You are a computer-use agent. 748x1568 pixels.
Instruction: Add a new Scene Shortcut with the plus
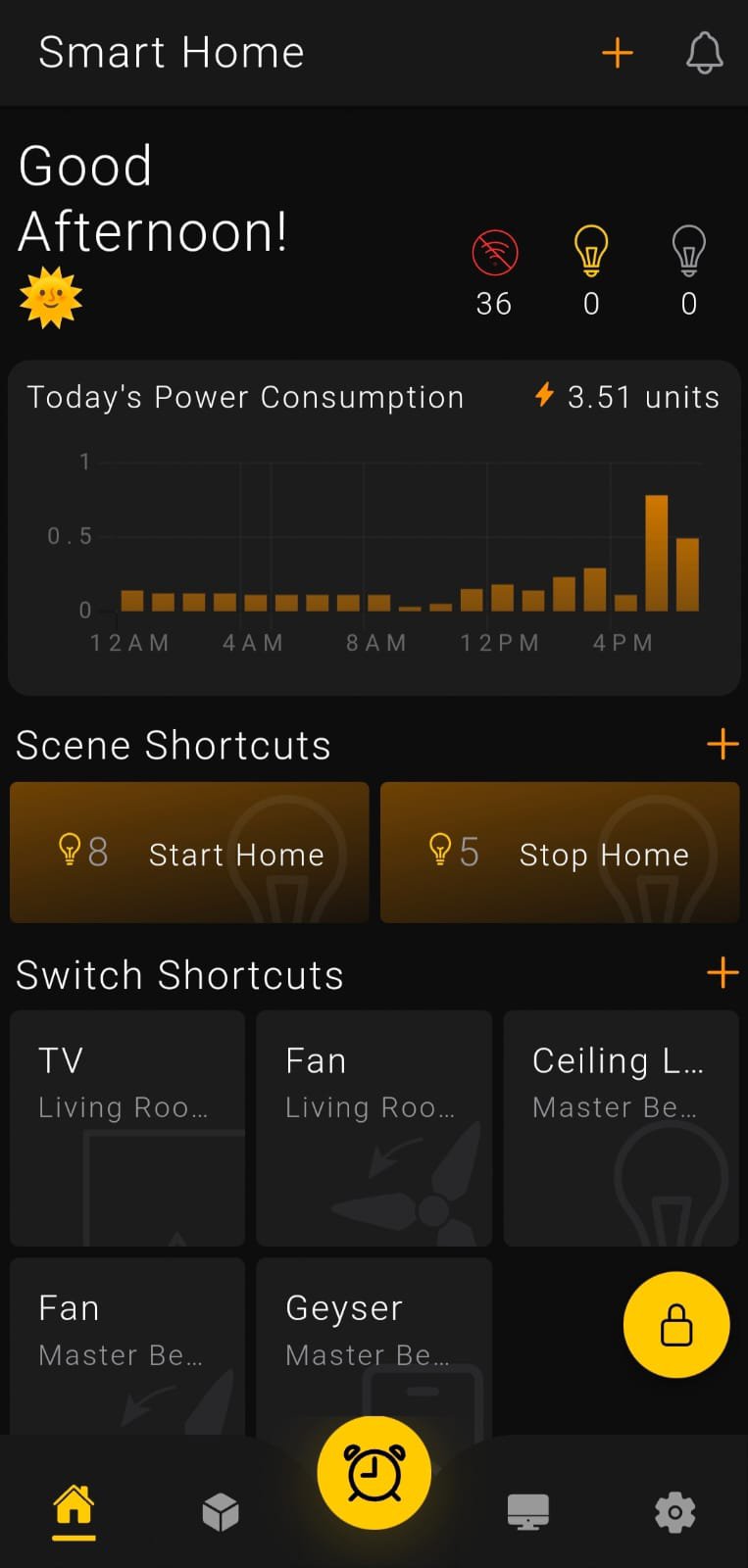click(722, 744)
